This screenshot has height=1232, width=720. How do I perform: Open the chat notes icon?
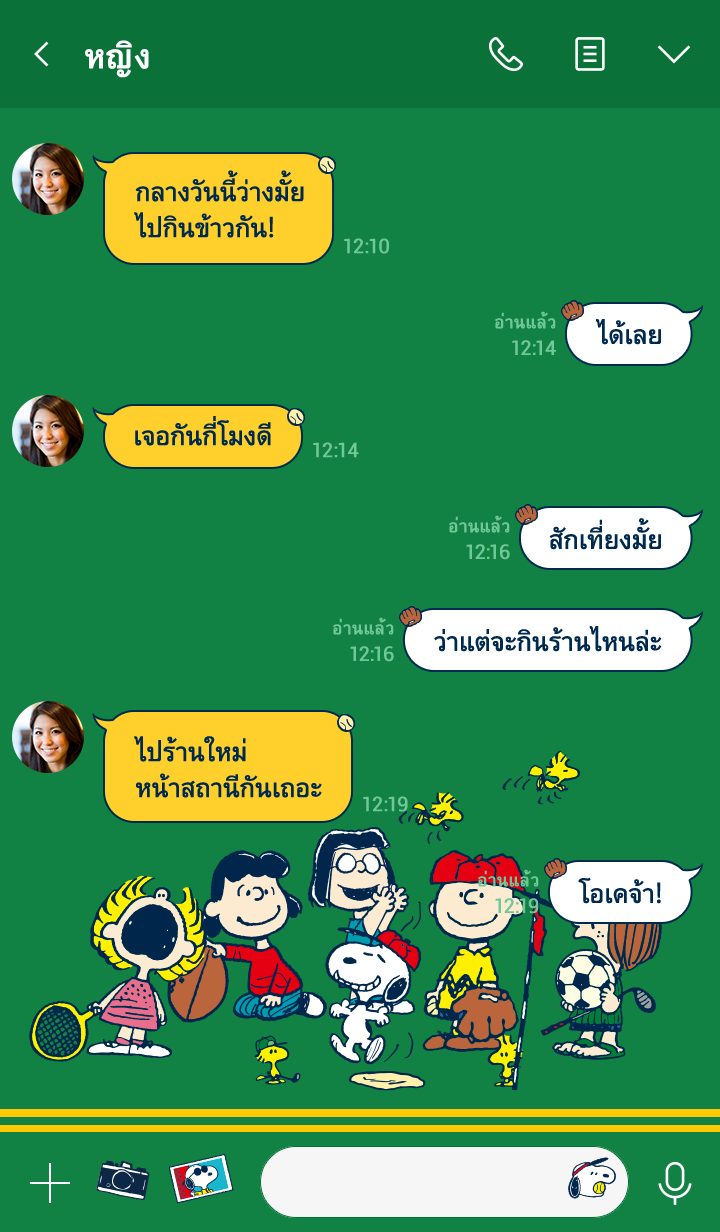click(x=590, y=55)
